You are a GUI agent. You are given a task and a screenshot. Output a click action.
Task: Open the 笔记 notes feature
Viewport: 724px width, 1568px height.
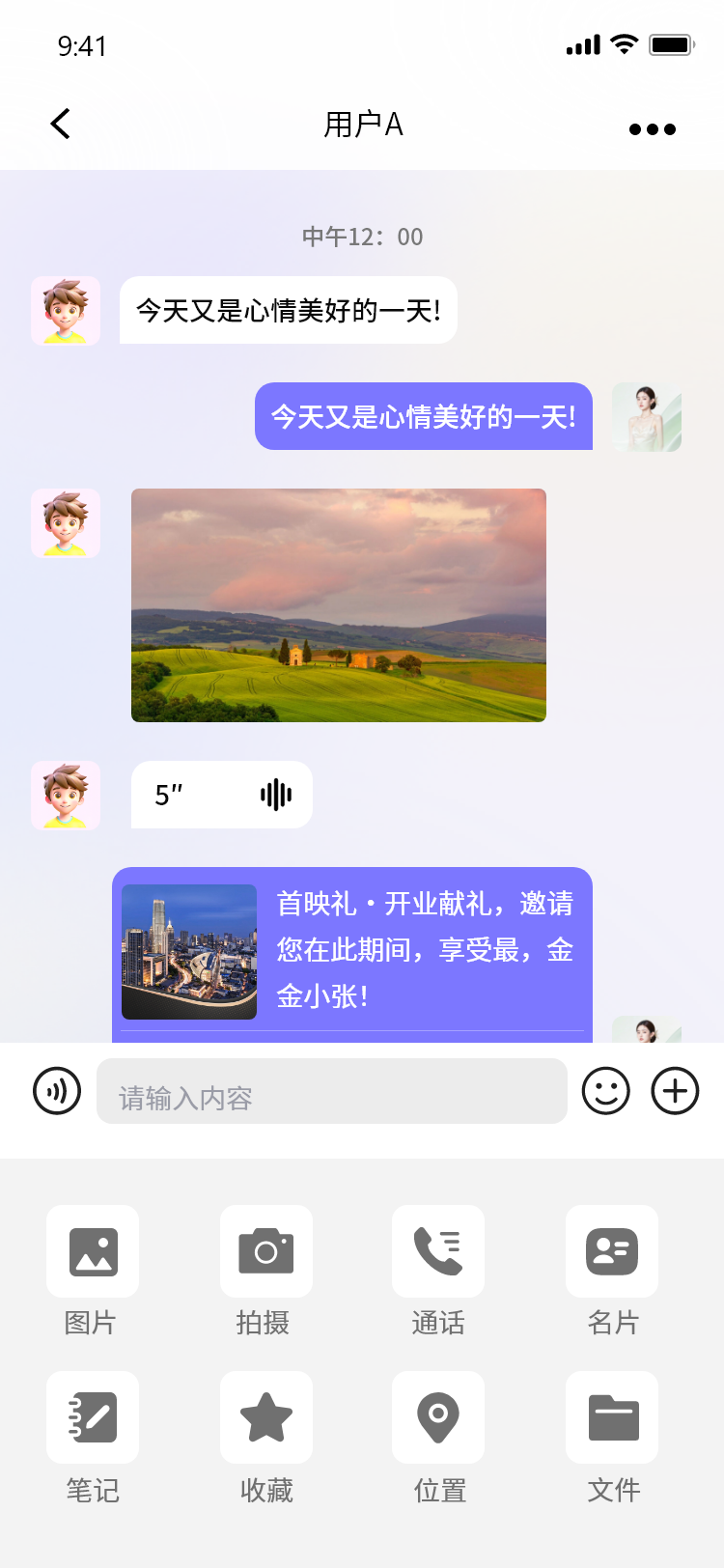93,1417
